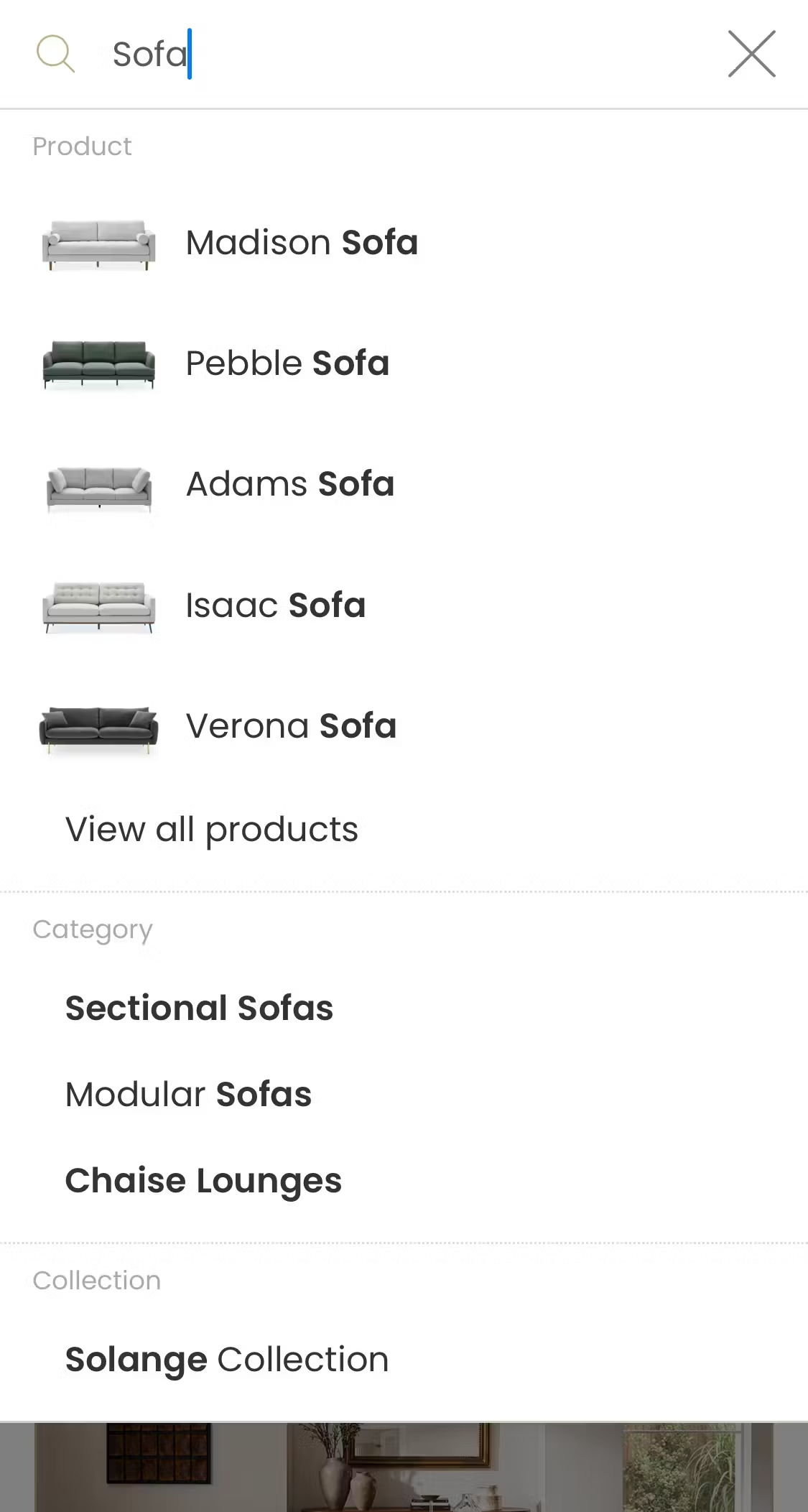Select the Isaac Sofa search result
This screenshot has height=1512, width=808.
(275, 606)
